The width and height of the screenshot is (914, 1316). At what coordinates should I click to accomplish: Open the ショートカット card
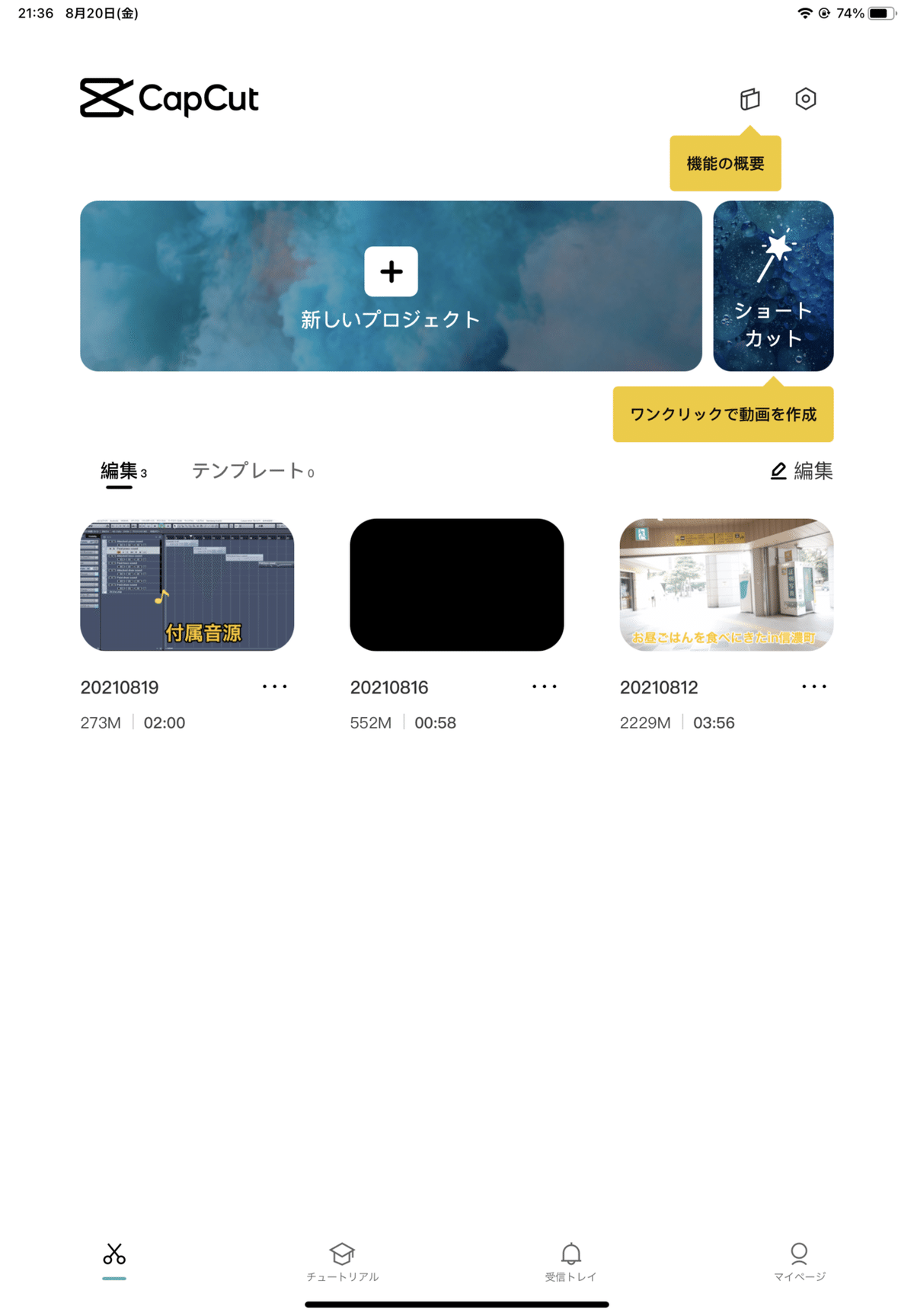(x=772, y=286)
